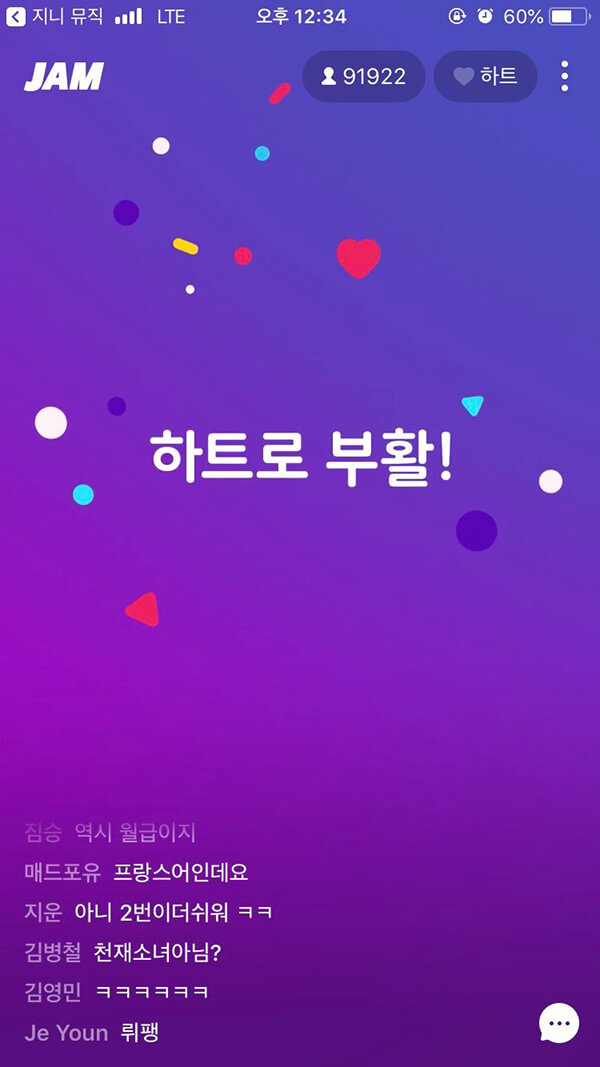Open the chat bubble to comment

pyautogui.click(x=559, y=1023)
